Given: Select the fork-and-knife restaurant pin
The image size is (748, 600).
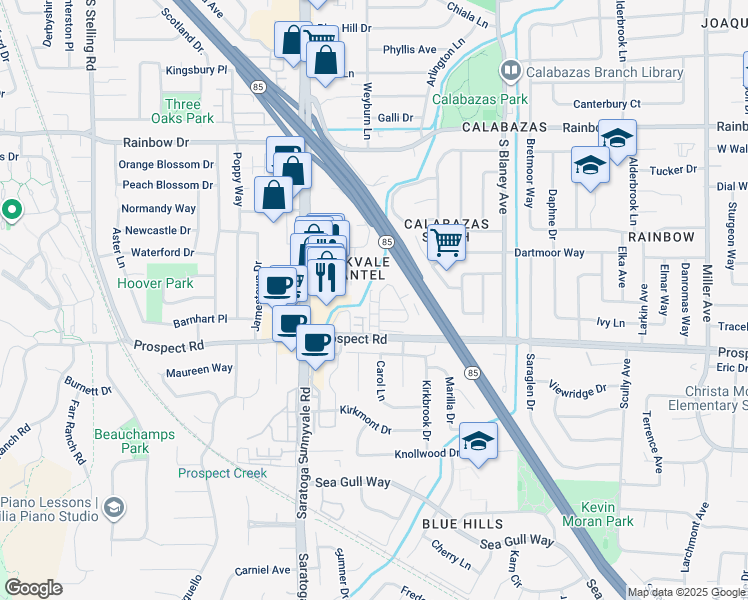Looking at the screenshot, I should tap(326, 272).
